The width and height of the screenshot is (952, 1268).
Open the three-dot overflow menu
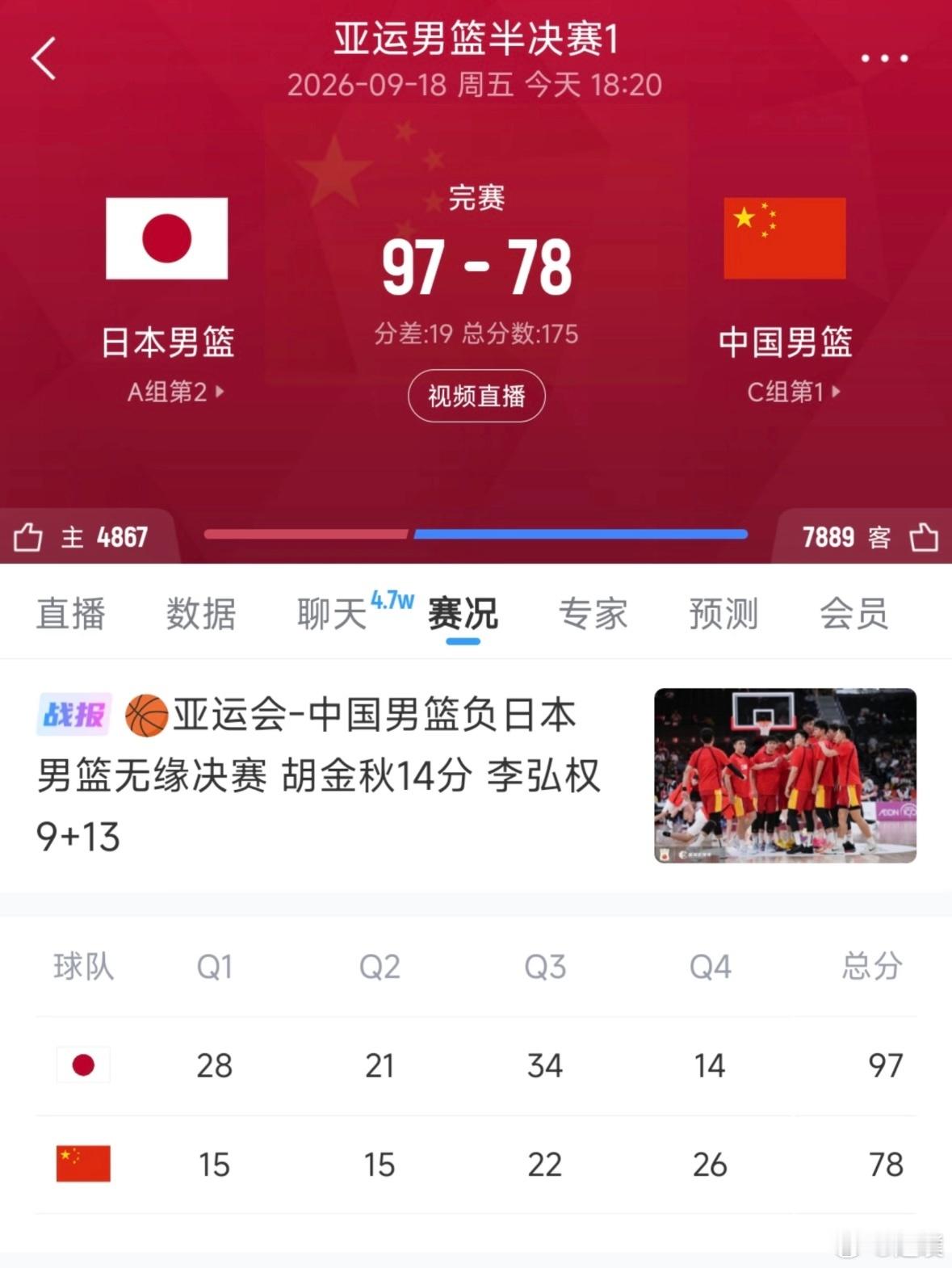pos(884,58)
